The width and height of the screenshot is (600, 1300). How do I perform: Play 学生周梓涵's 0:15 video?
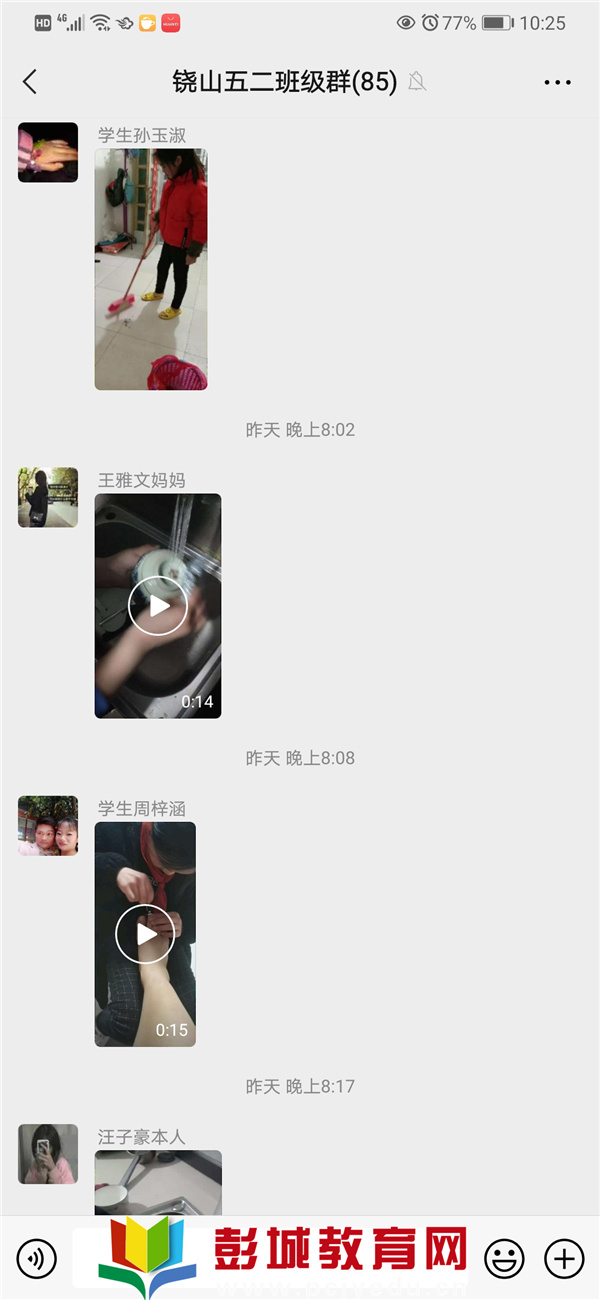pos(145,934)
